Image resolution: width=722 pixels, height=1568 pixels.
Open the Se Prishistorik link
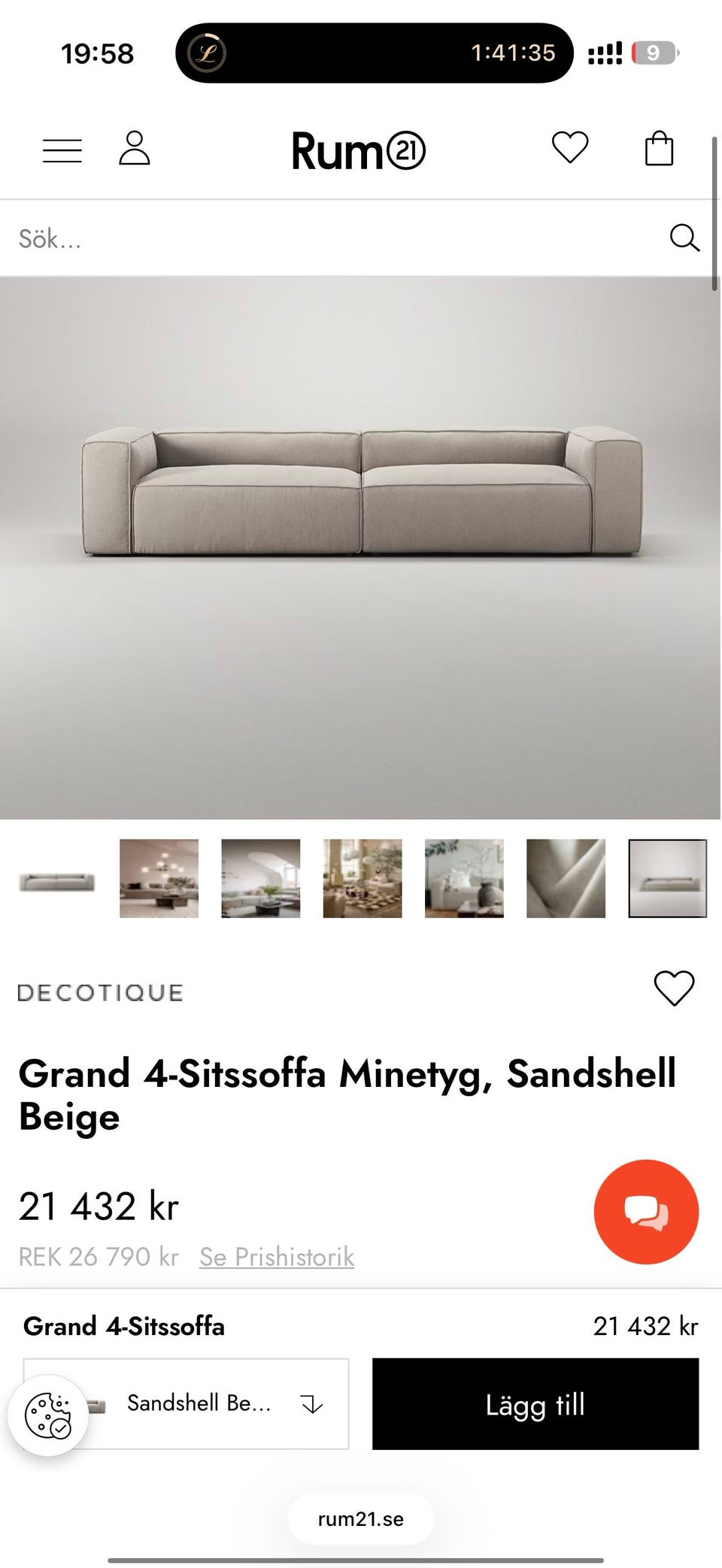pyautogui.click(x=275, y=1256)
